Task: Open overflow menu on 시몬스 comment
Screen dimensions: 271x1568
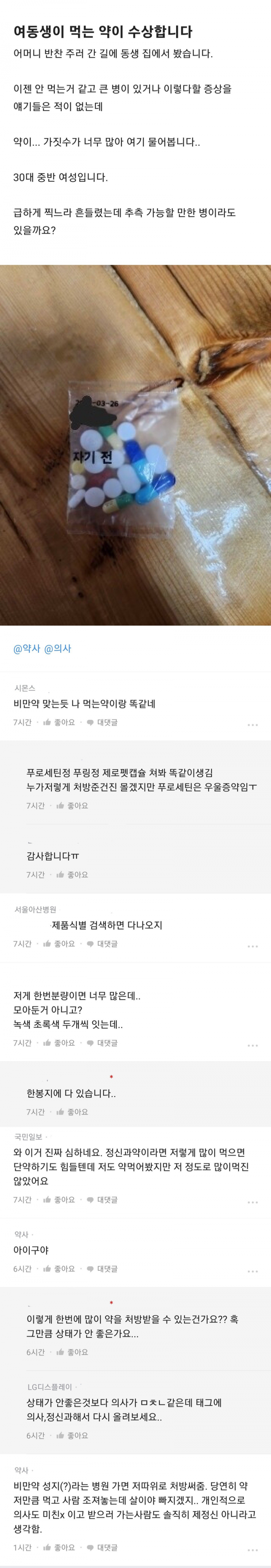Action: (252, 725)
